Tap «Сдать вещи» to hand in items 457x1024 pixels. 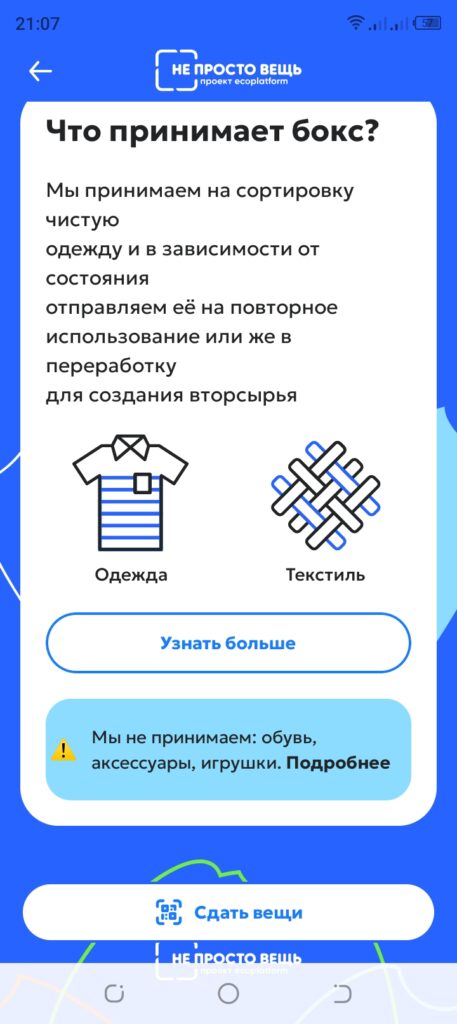[228, 912]
